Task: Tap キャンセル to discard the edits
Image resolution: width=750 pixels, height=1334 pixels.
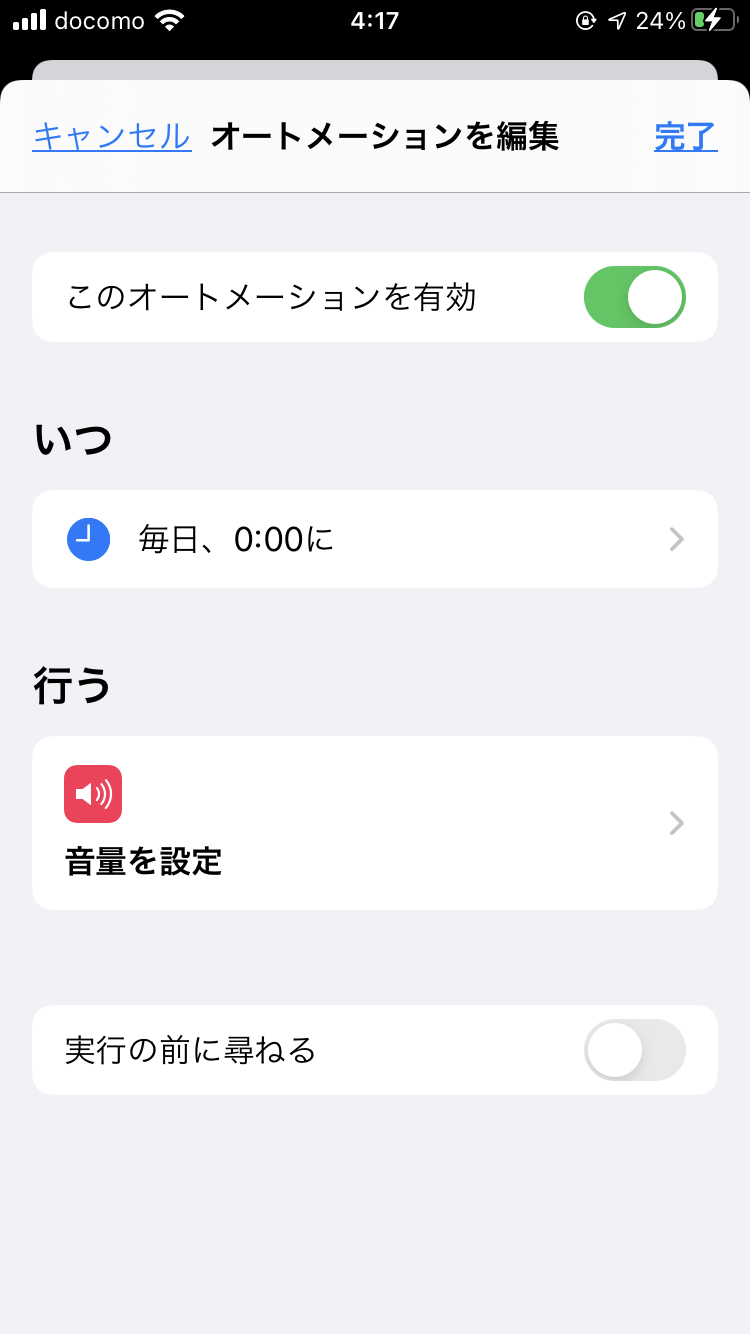Action: tap(111, 136)
